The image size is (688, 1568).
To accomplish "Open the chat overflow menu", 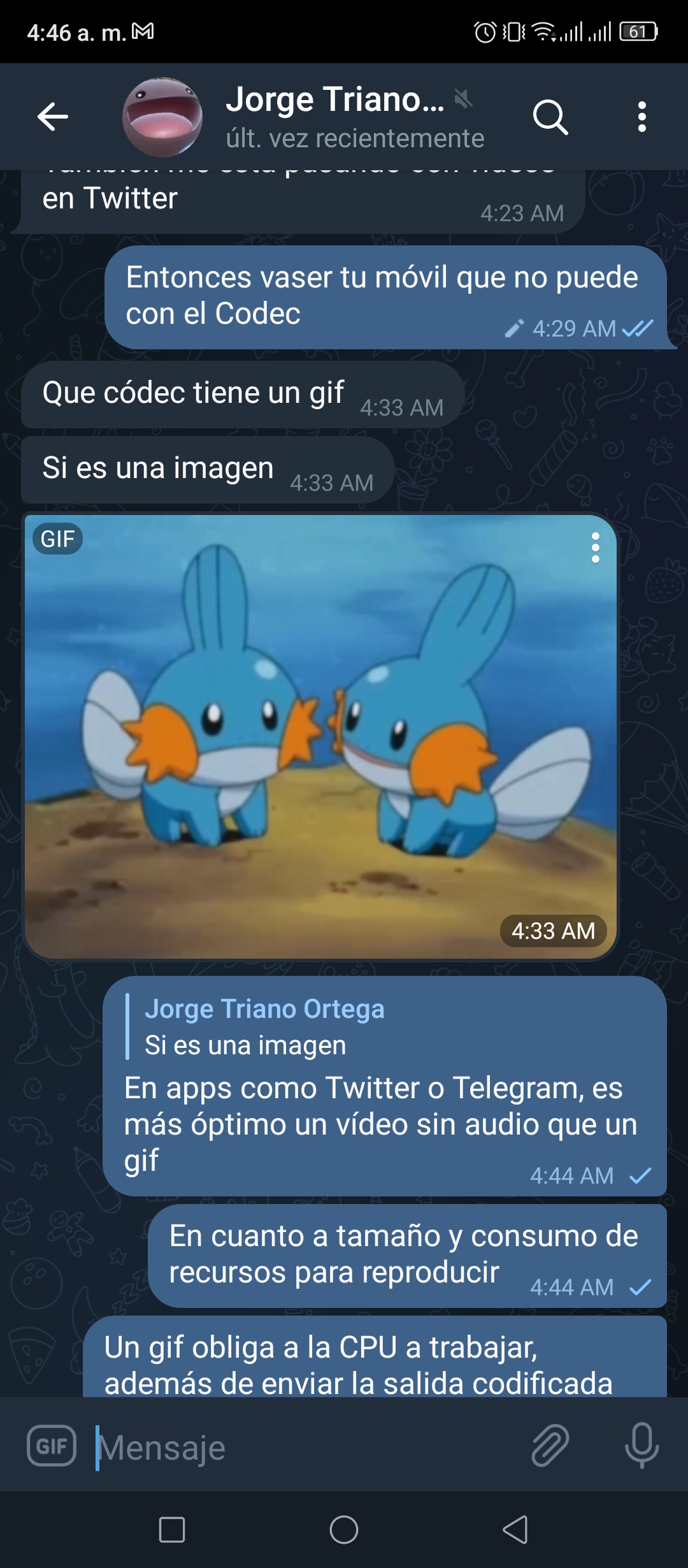I will pos(641,117).
